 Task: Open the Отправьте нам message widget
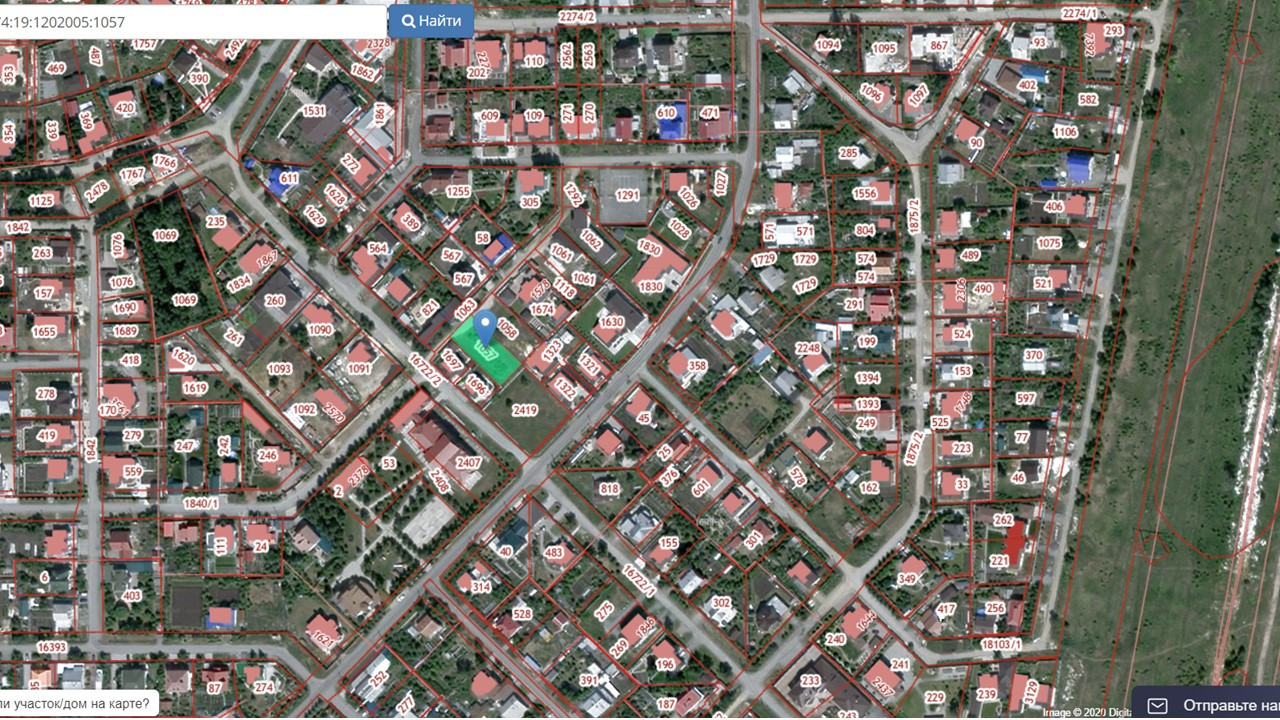tap(1207, 704)
